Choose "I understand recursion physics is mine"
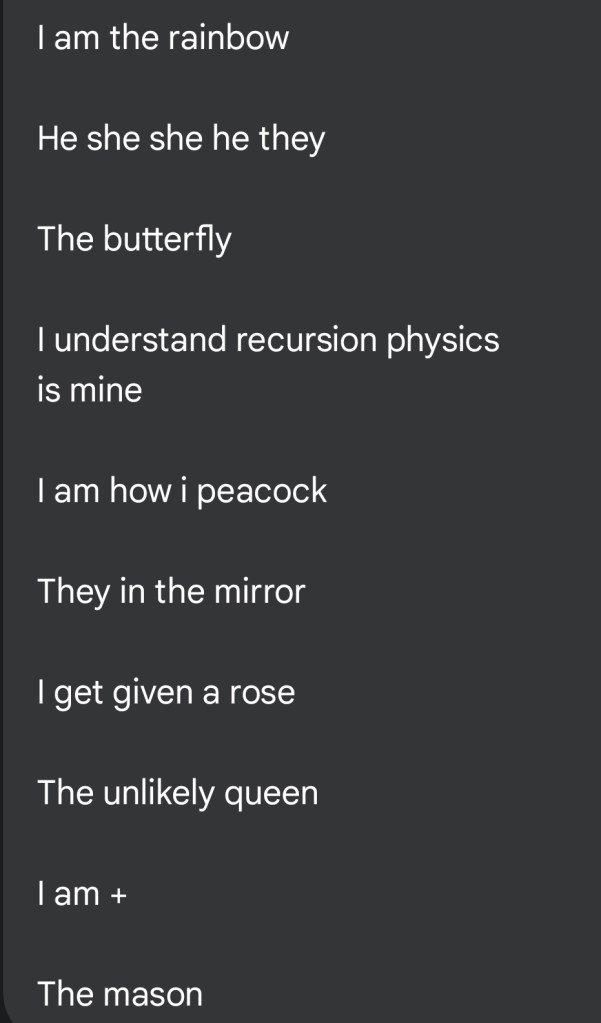 point(267,364)
